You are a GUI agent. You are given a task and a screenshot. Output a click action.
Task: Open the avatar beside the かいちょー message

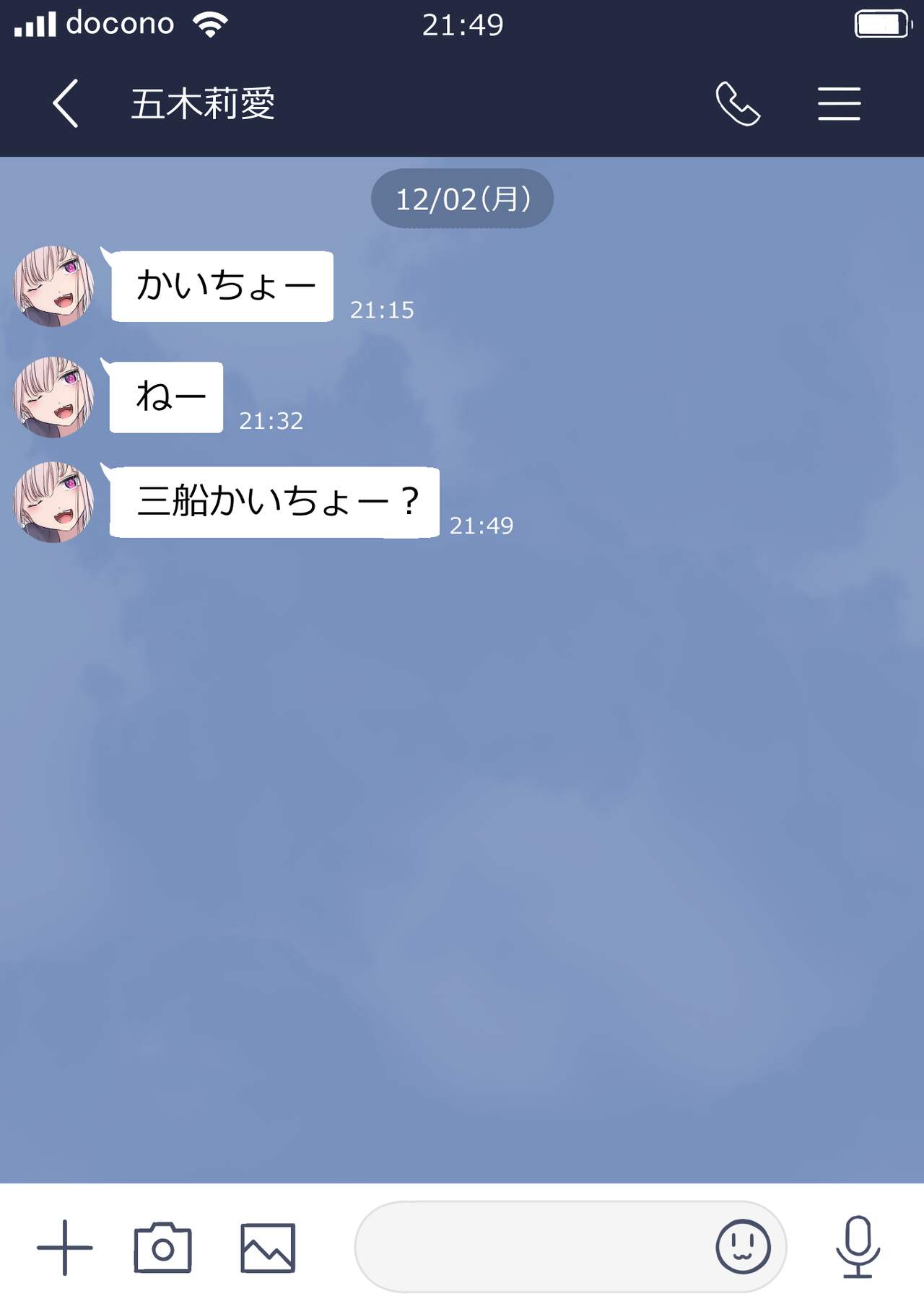coord(54,286)
